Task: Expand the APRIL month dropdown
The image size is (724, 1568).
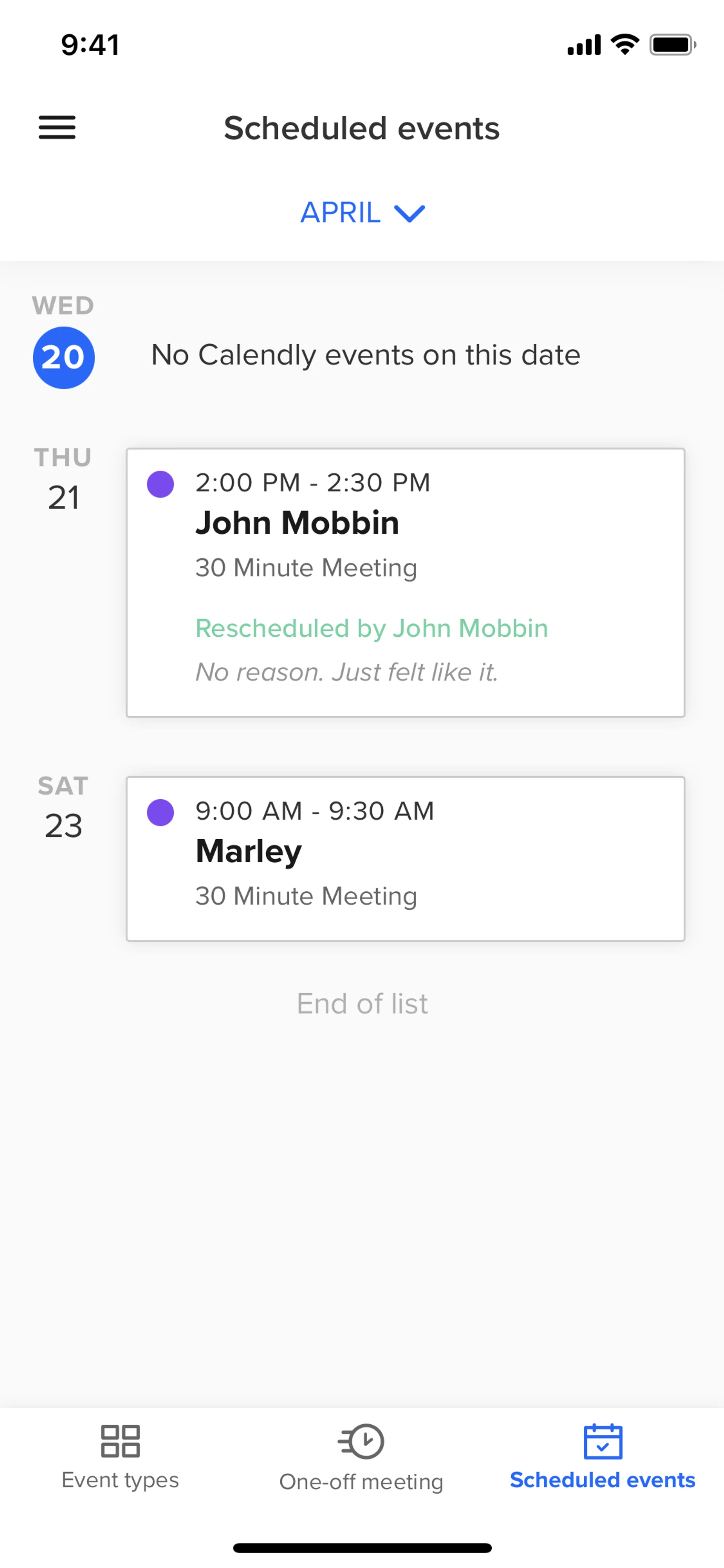Action: coord(363,213)
